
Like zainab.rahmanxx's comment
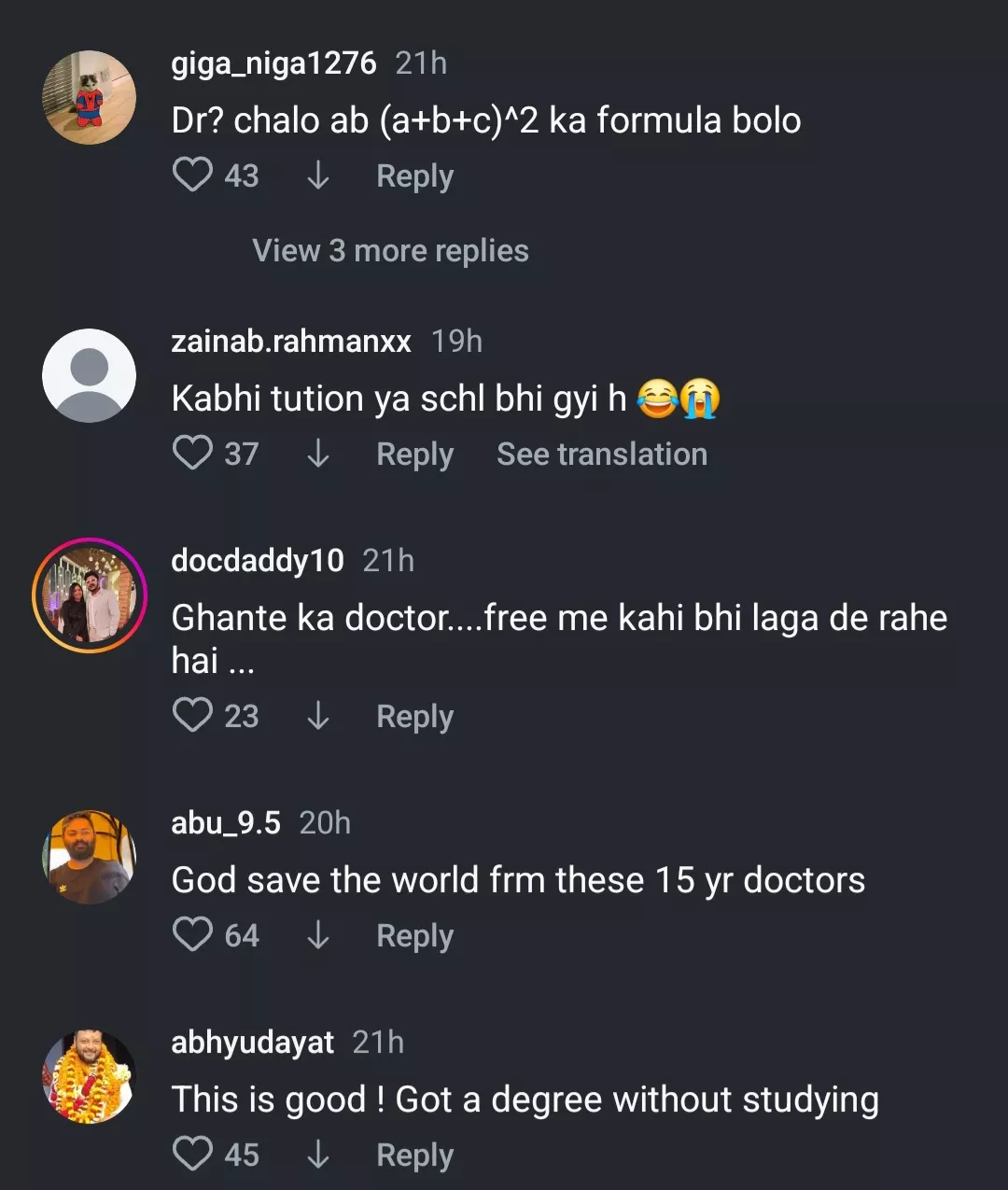tap(192, 454)
